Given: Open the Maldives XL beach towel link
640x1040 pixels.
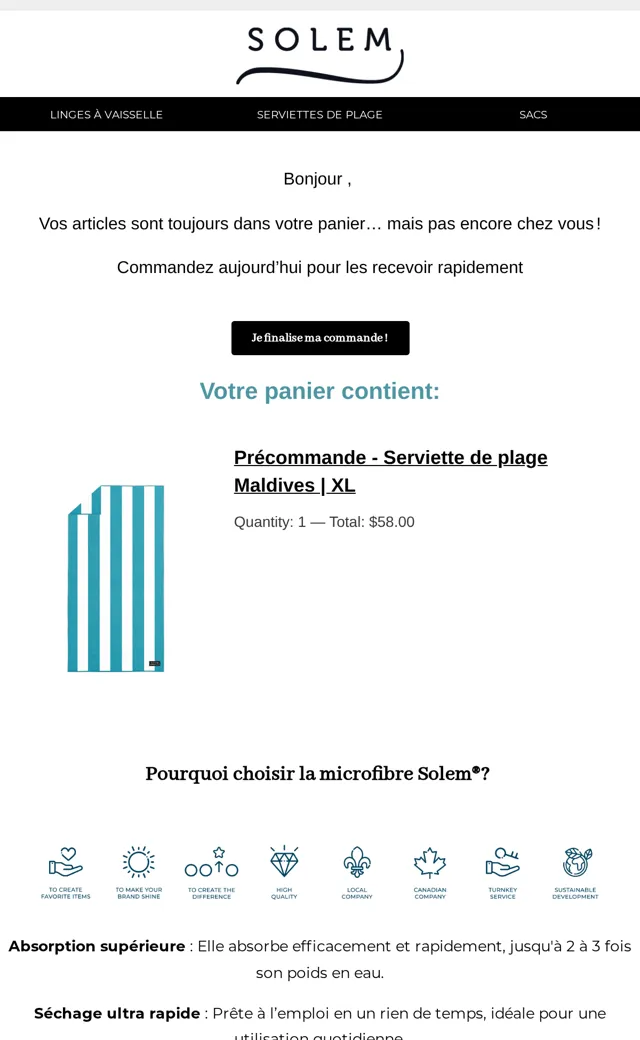Looking at the screenshot, I should 391,471.
